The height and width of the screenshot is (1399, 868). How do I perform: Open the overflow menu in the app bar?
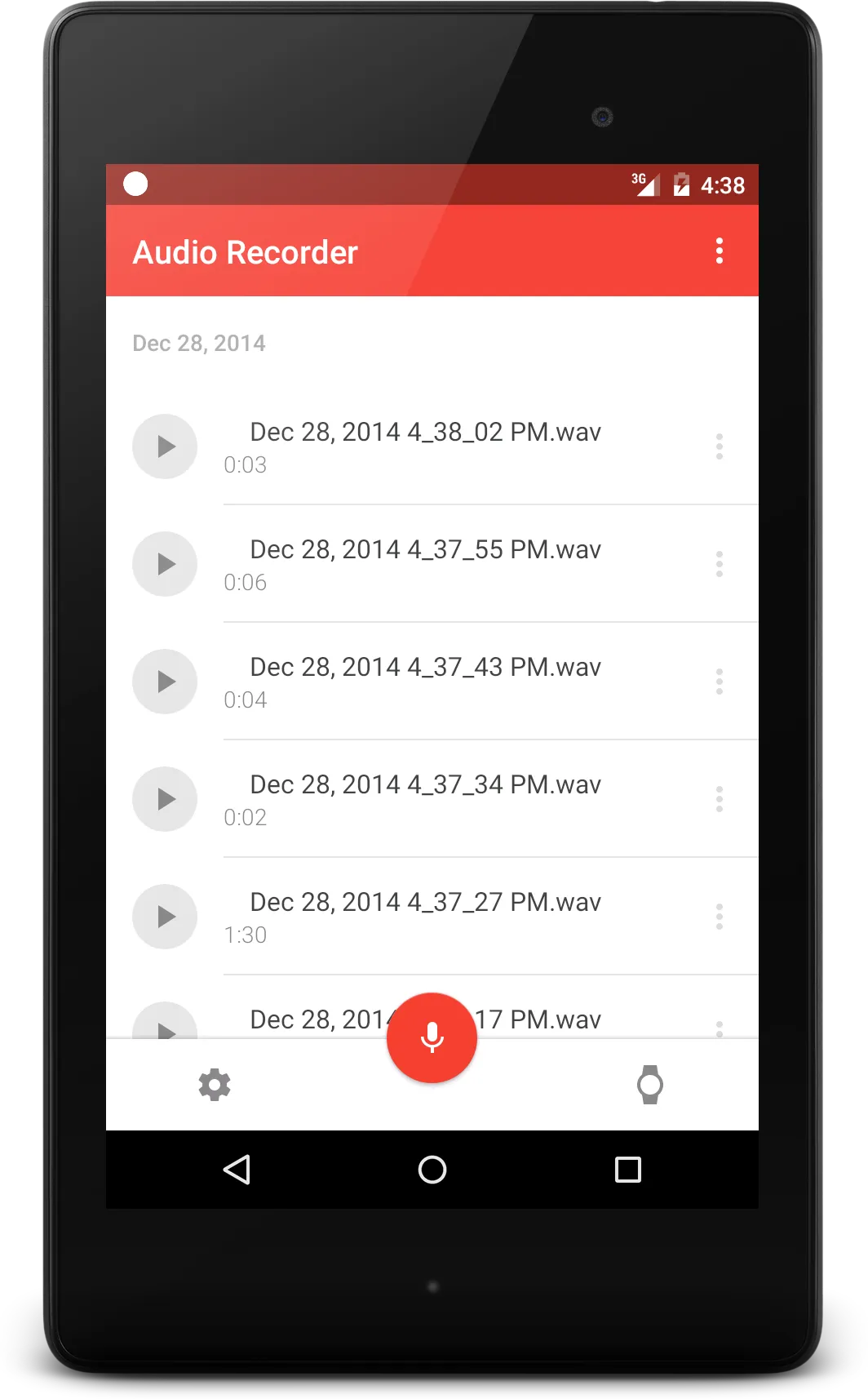tap(720, 251)
